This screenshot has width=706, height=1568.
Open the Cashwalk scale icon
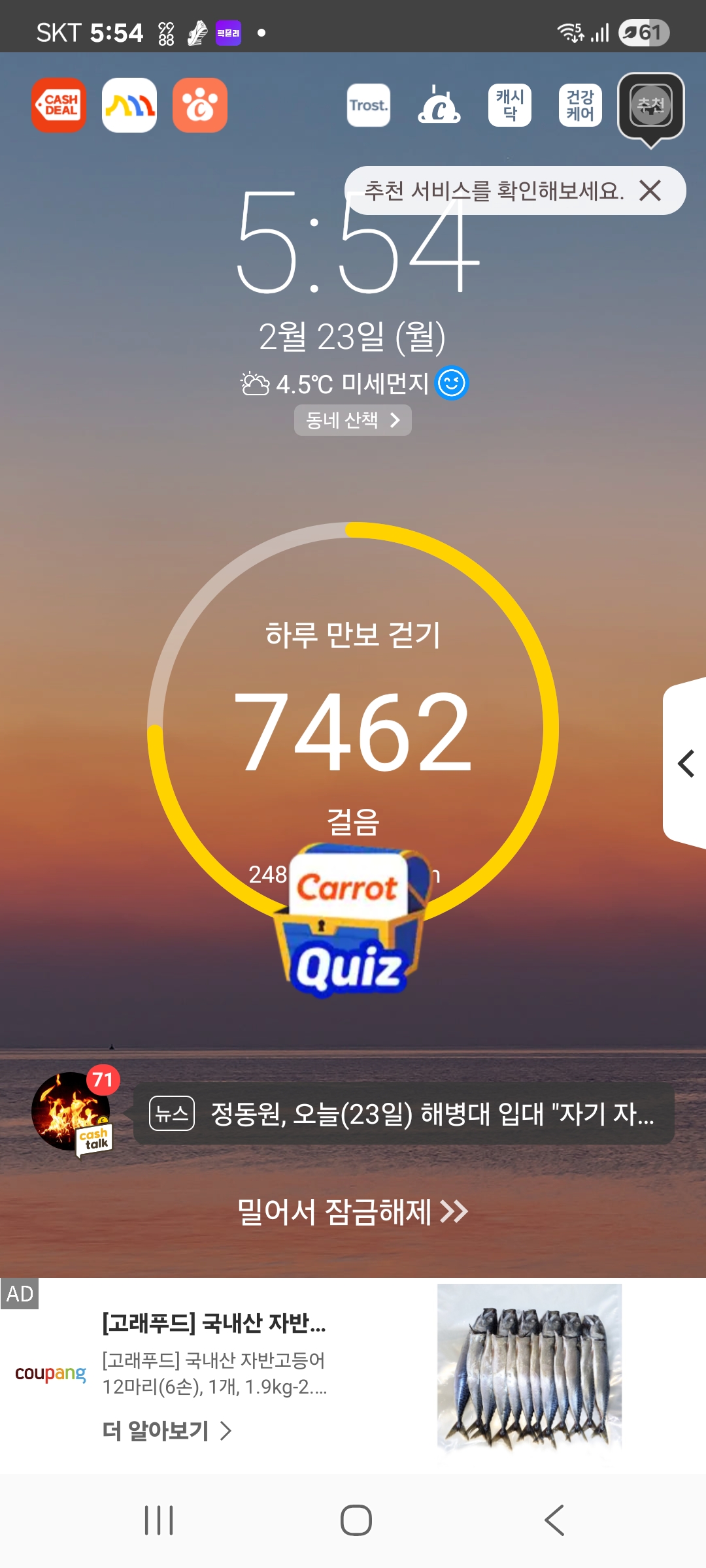(439, 105)
